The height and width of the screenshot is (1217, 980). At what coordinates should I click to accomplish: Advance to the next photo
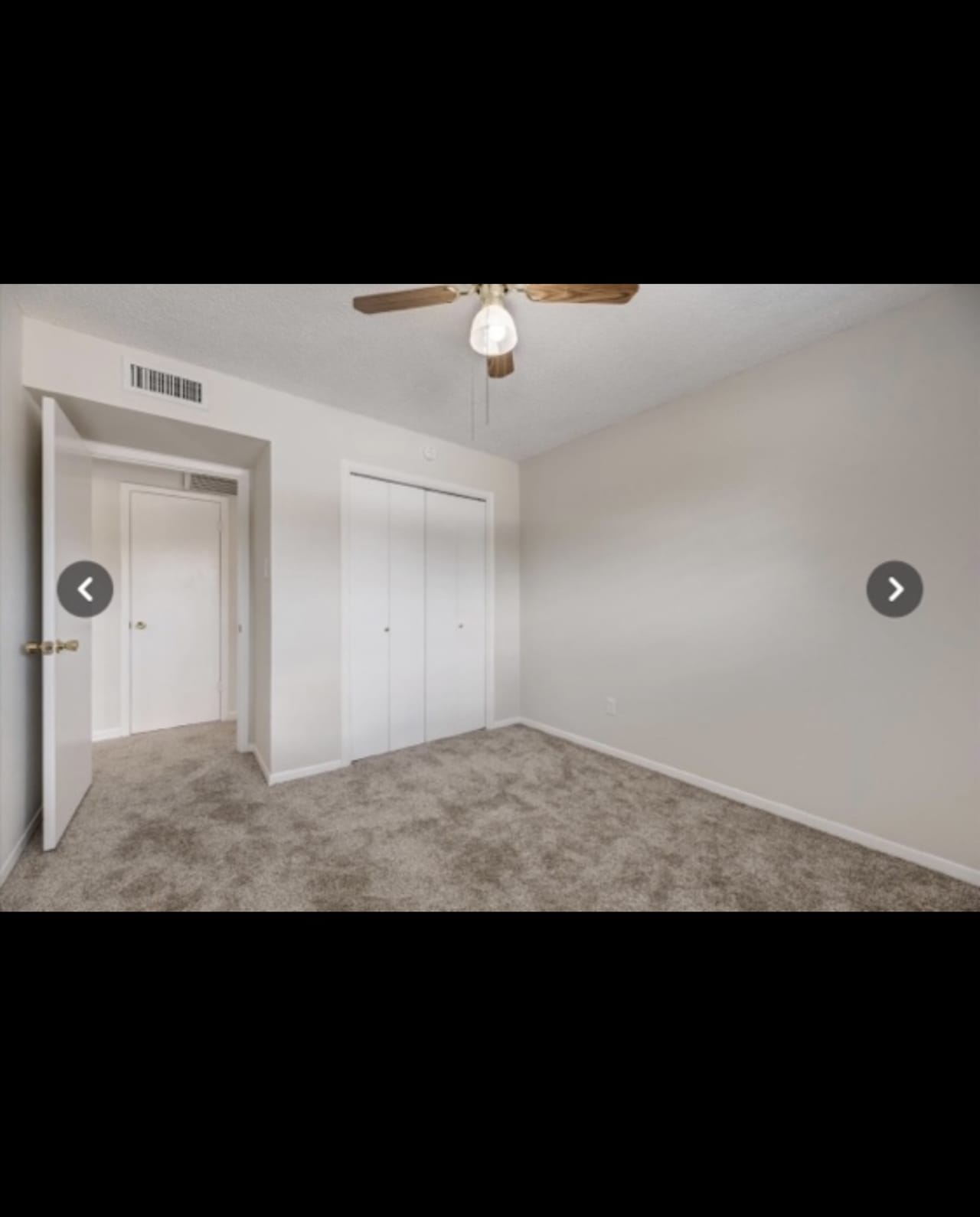[894, 589]
